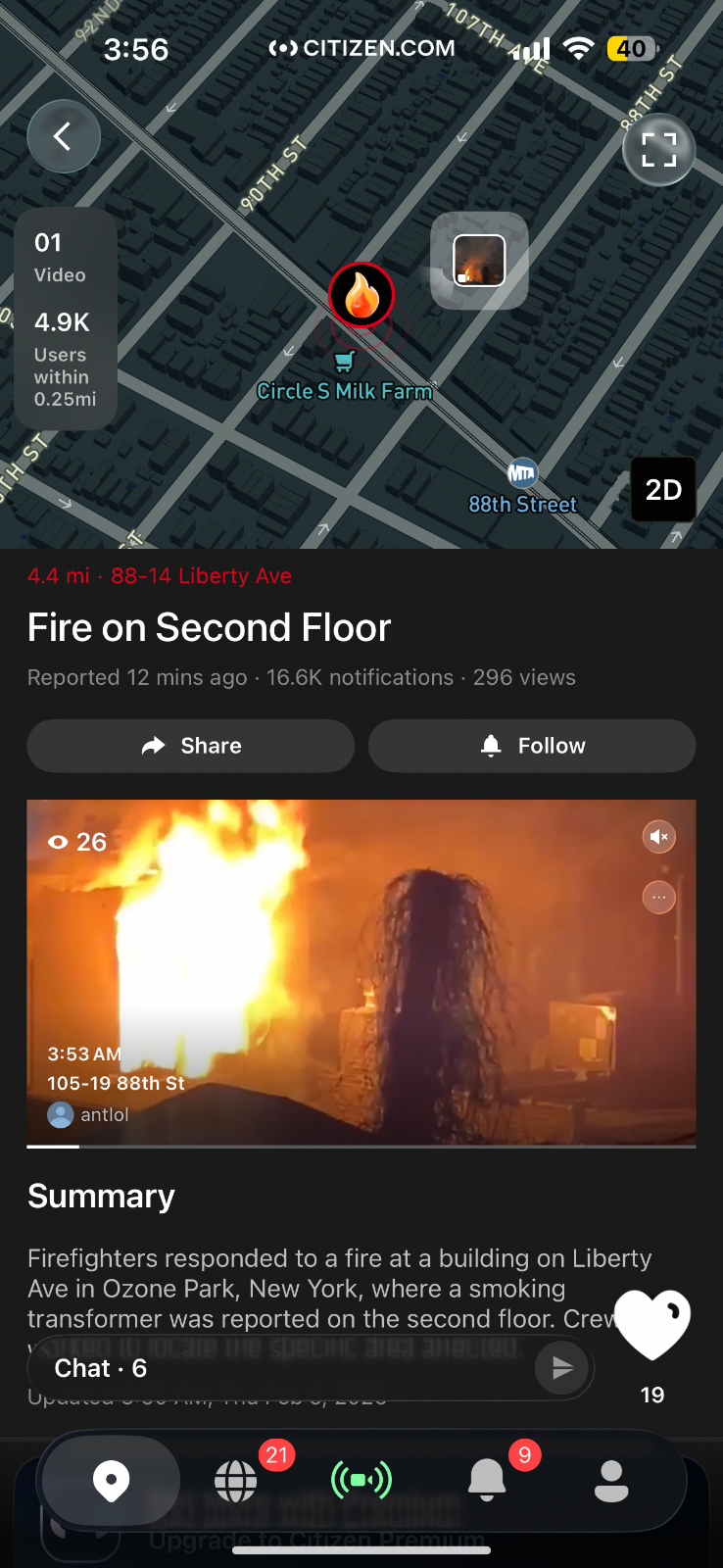The image size is (723, 1568).
Task: Tap the fire incident marker on map
Action: [x=361, y=295]
